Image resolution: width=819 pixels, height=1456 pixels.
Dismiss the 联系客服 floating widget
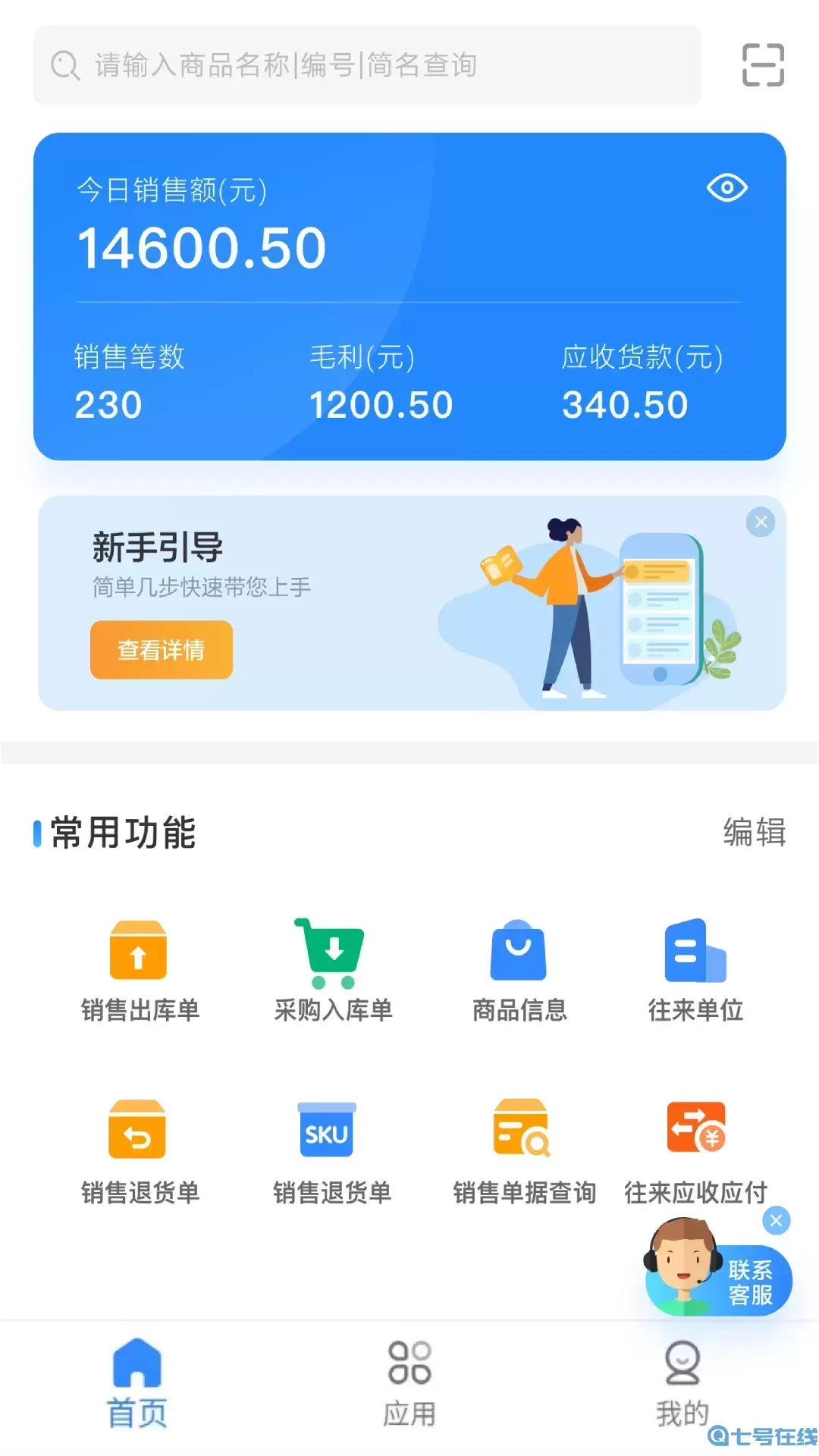[x=776, y=1221]
